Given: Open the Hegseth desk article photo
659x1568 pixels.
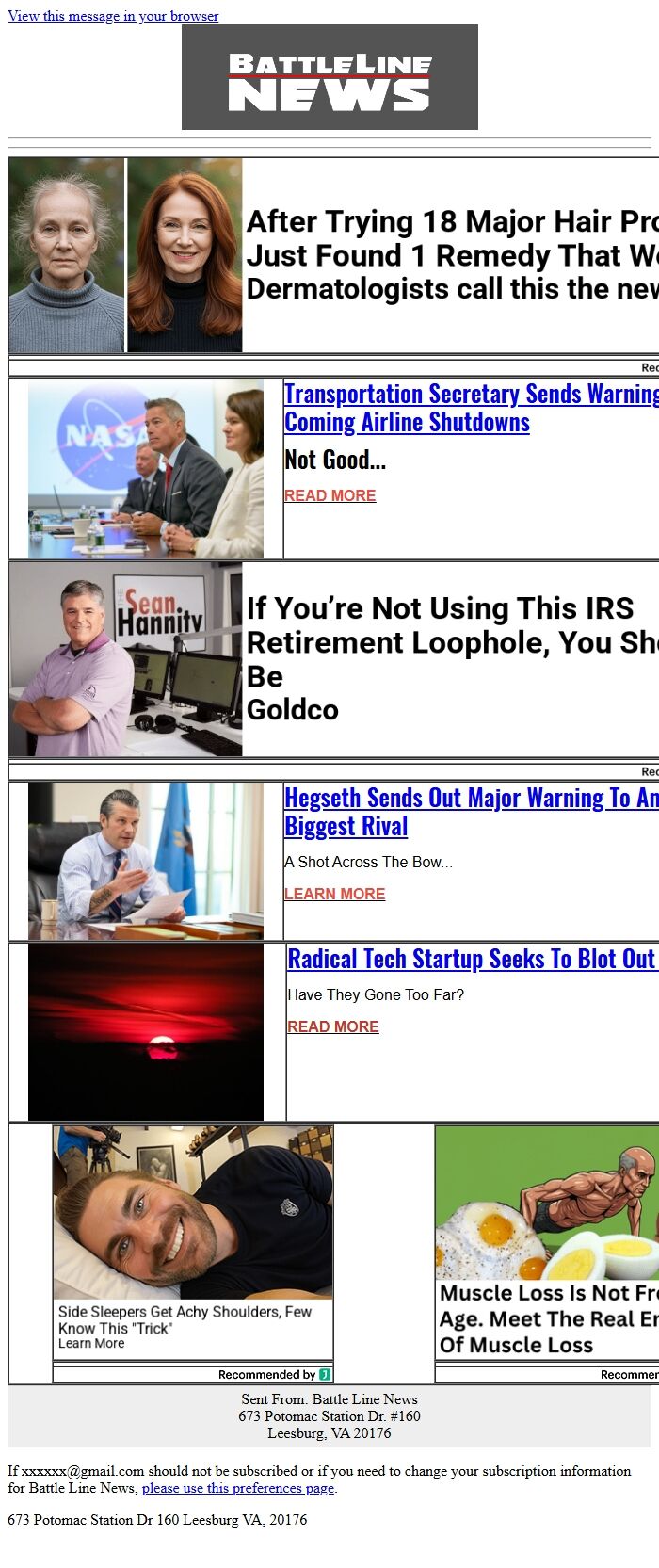Looking at the screenshot, I should pyautogui.click(x=146, y=861).
